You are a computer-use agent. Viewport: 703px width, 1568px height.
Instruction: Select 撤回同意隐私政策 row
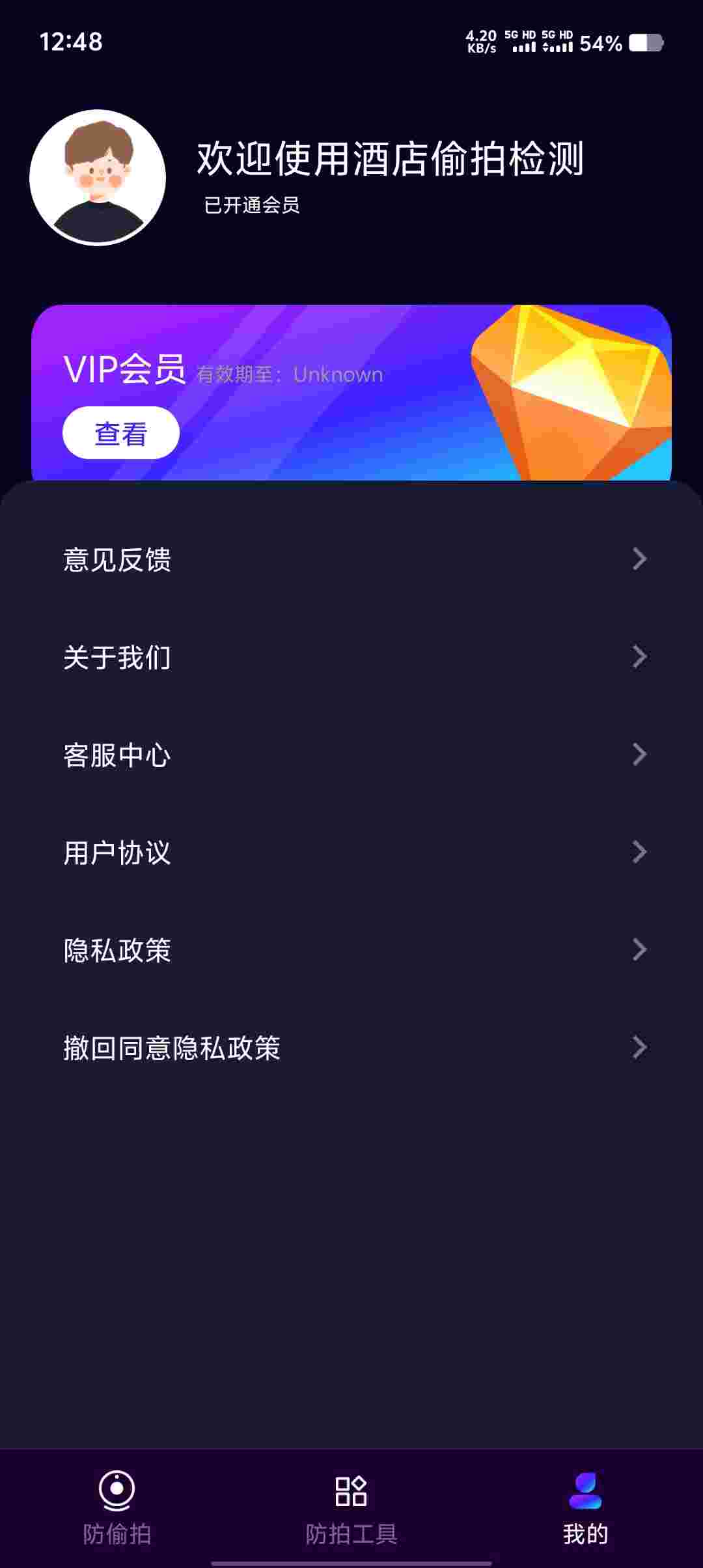[x=351, y=1048]
